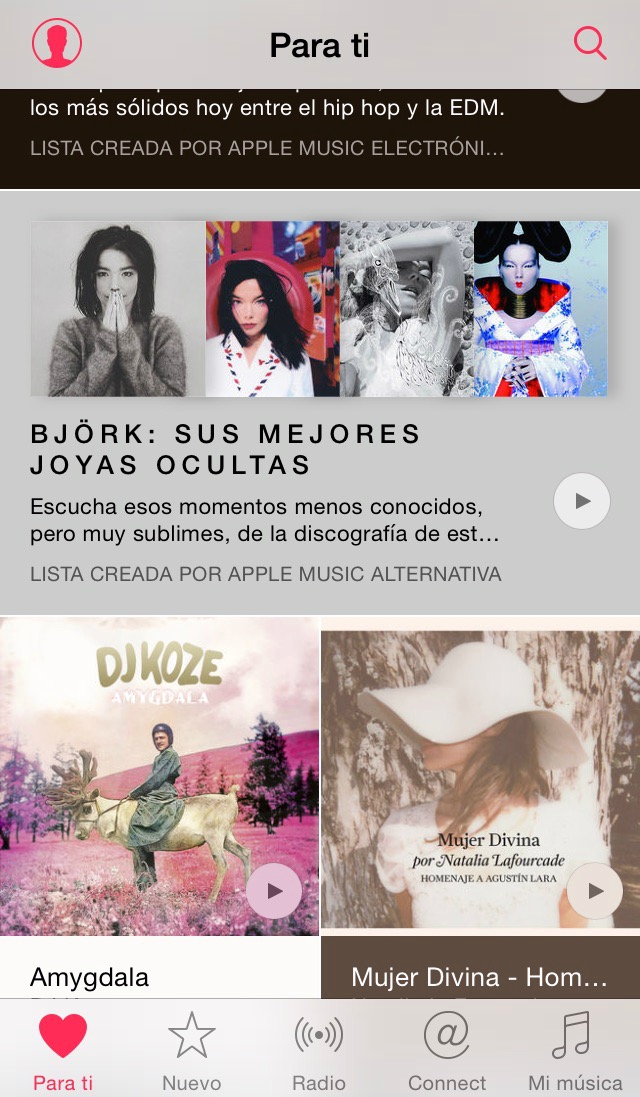Play the Björk: Sus Mejores Joyas Ocultas playlist
Viewport: 640px width, 1097px height.
click(x=582, y=501)
